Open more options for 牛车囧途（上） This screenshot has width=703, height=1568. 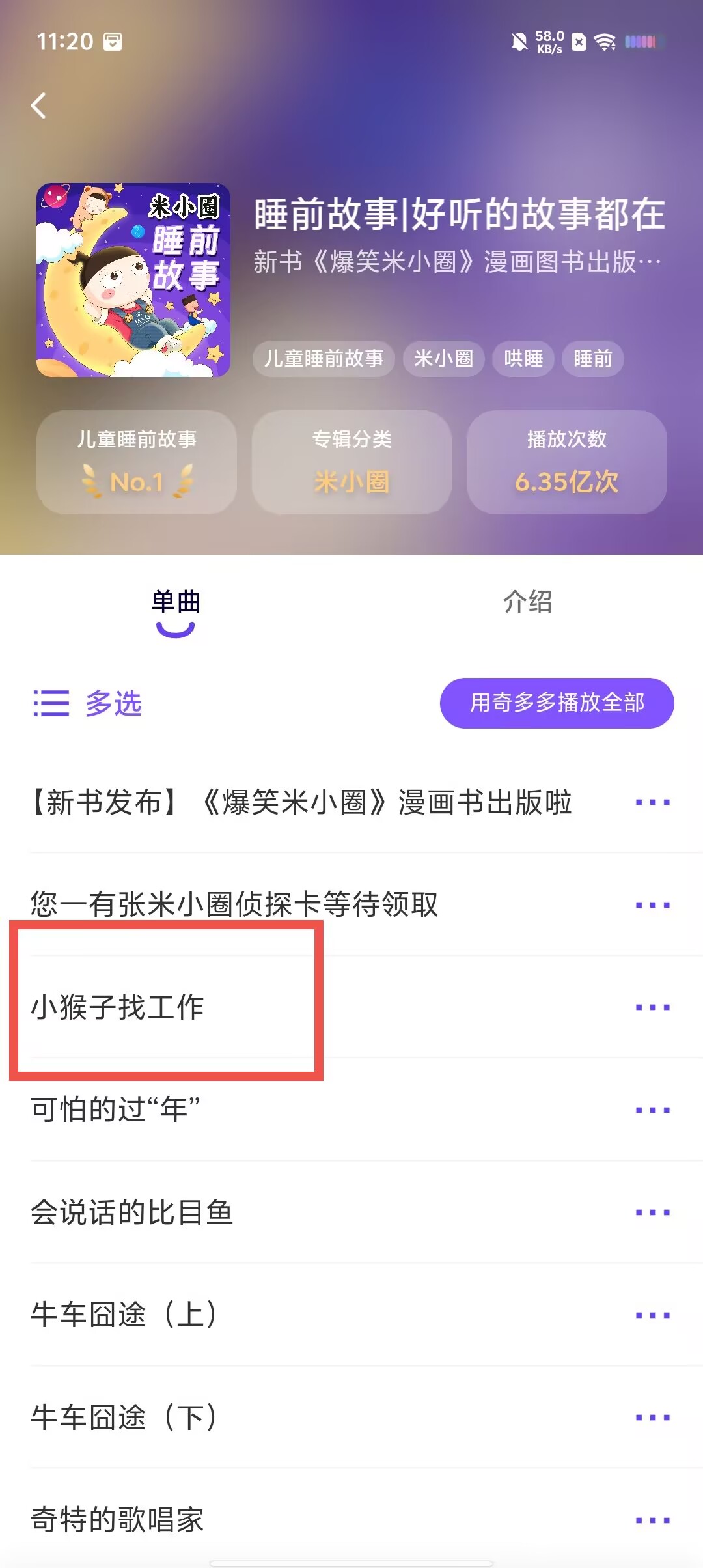pos(653,1315)
